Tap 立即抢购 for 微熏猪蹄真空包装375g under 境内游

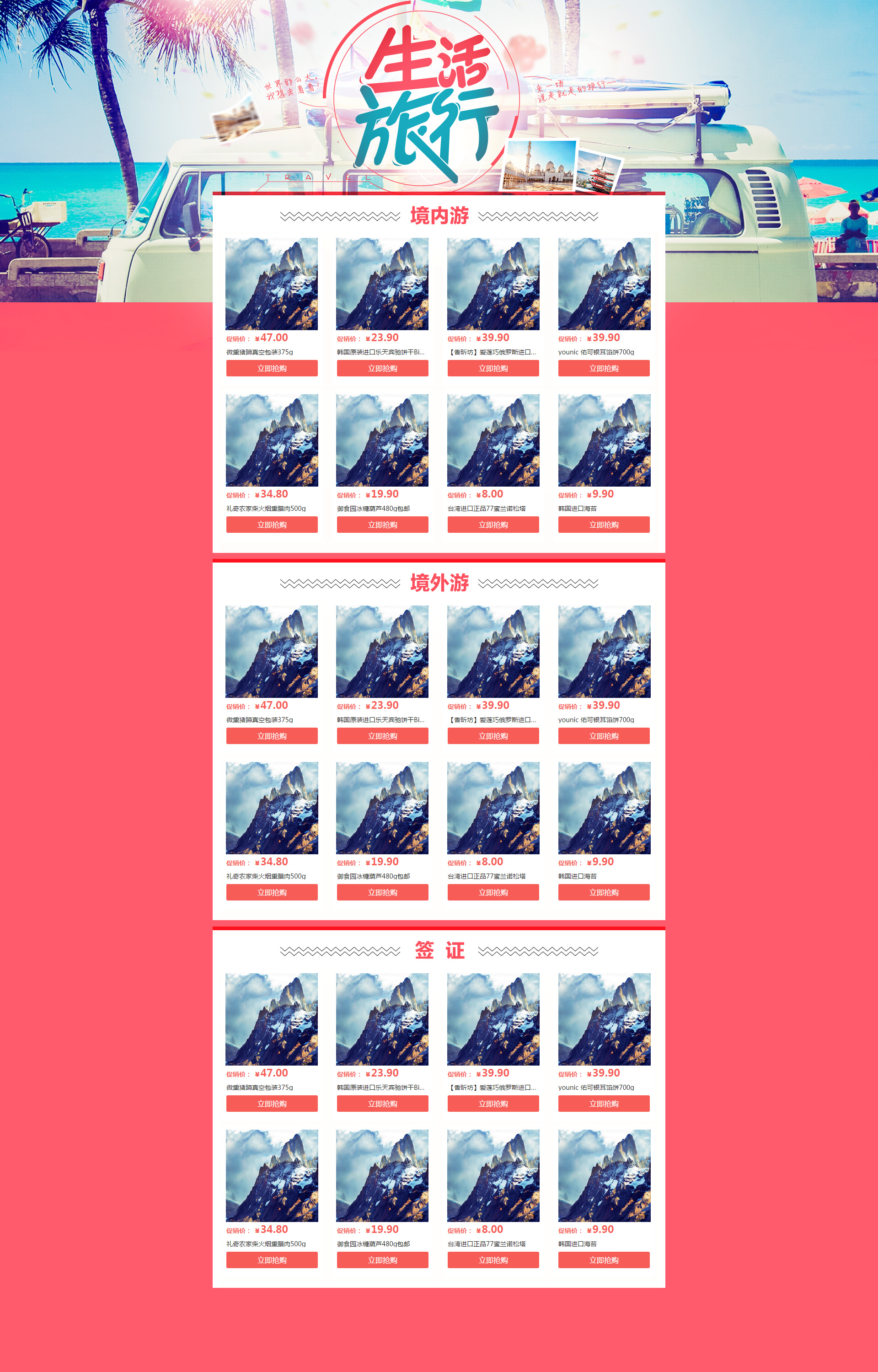(x=271, y=368)
